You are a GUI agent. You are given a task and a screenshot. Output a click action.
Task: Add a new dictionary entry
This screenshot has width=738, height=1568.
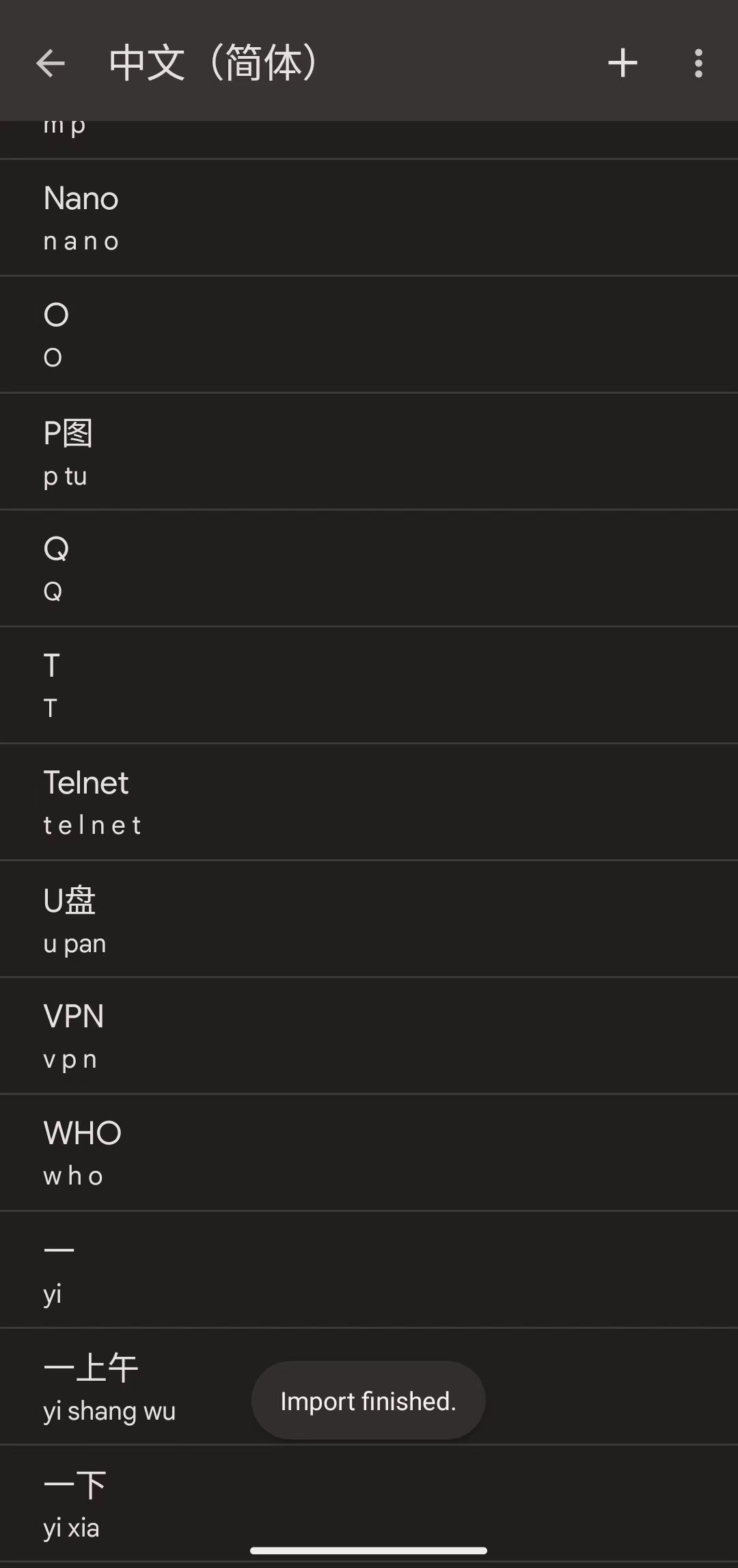click(x=623, y=64)
